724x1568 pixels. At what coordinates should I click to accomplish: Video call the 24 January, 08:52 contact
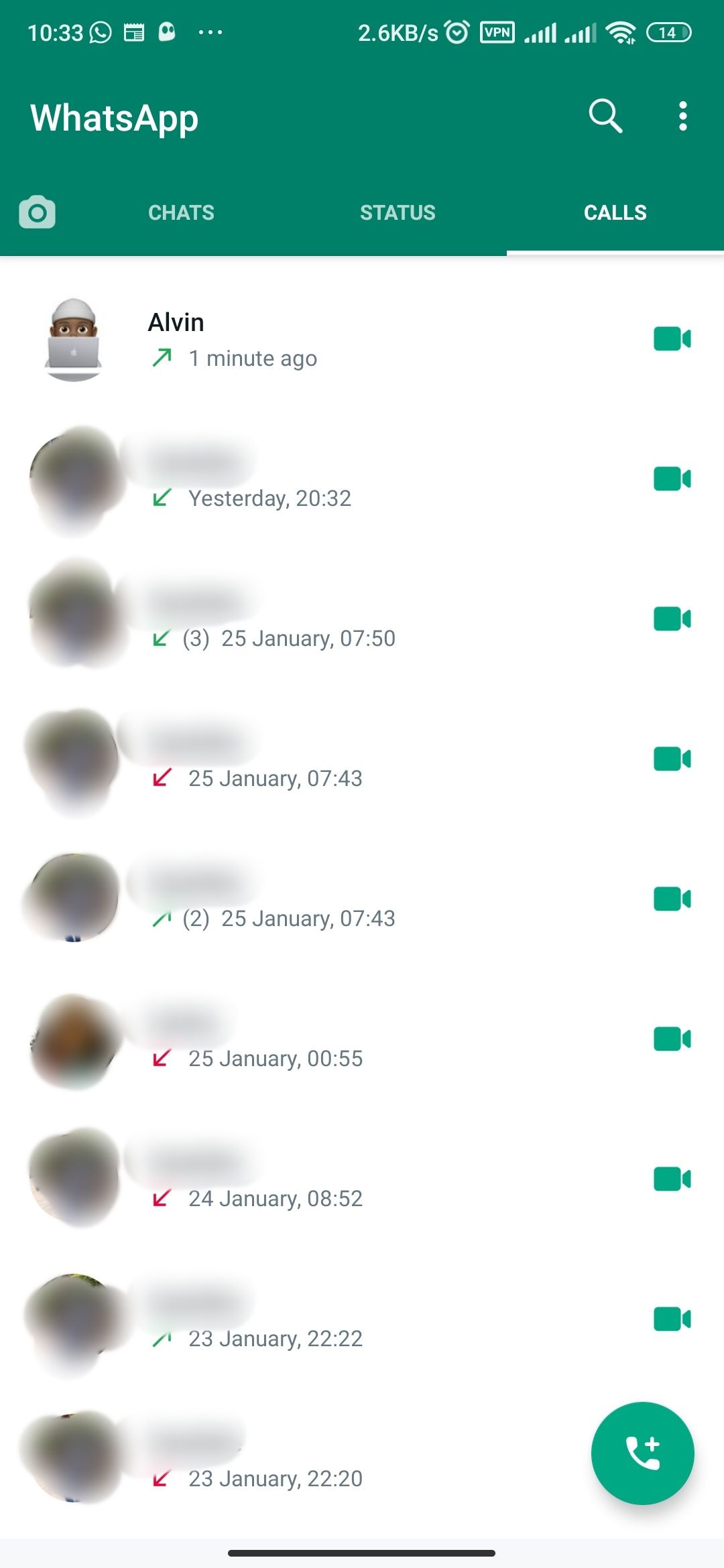tap(672, 1179)
